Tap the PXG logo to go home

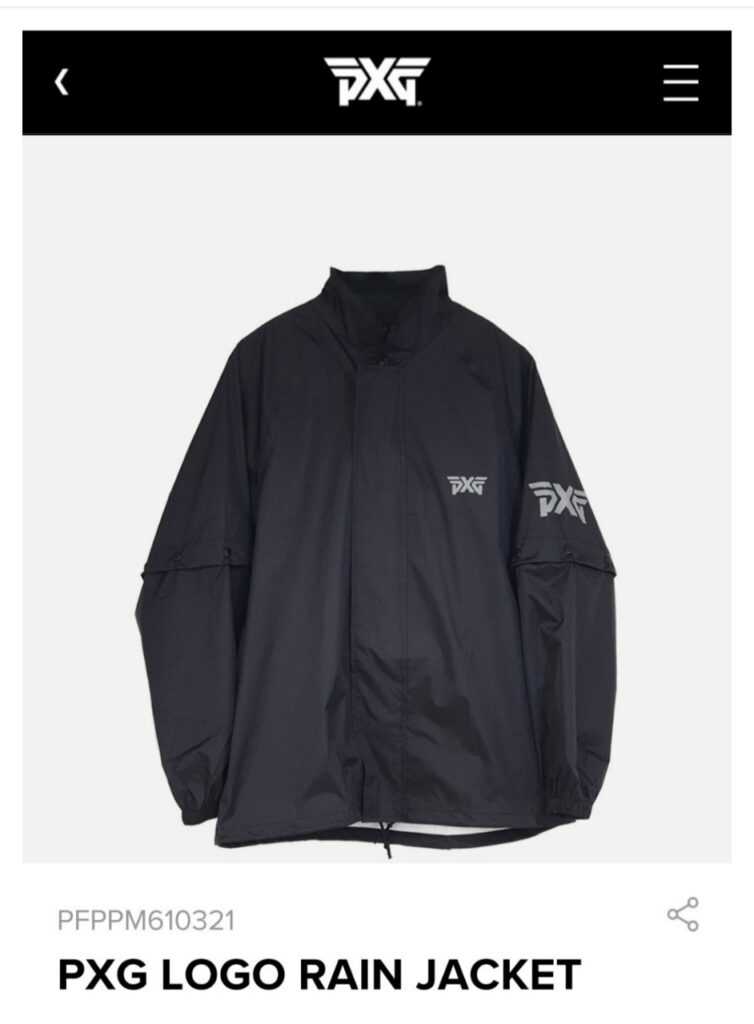(x=377, y=81)
